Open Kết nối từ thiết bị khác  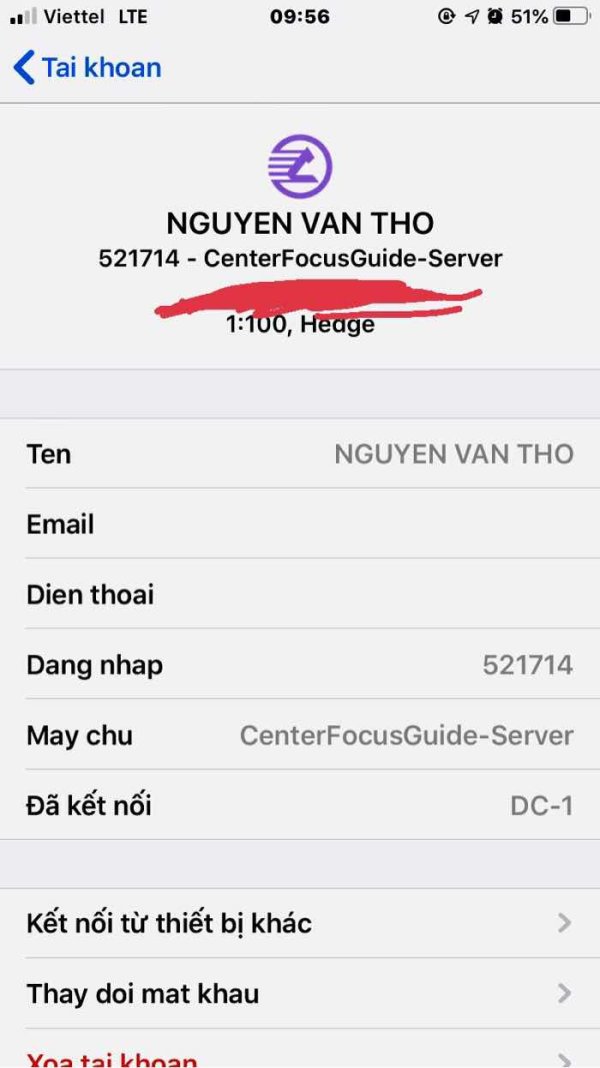[x=300, y=923]
